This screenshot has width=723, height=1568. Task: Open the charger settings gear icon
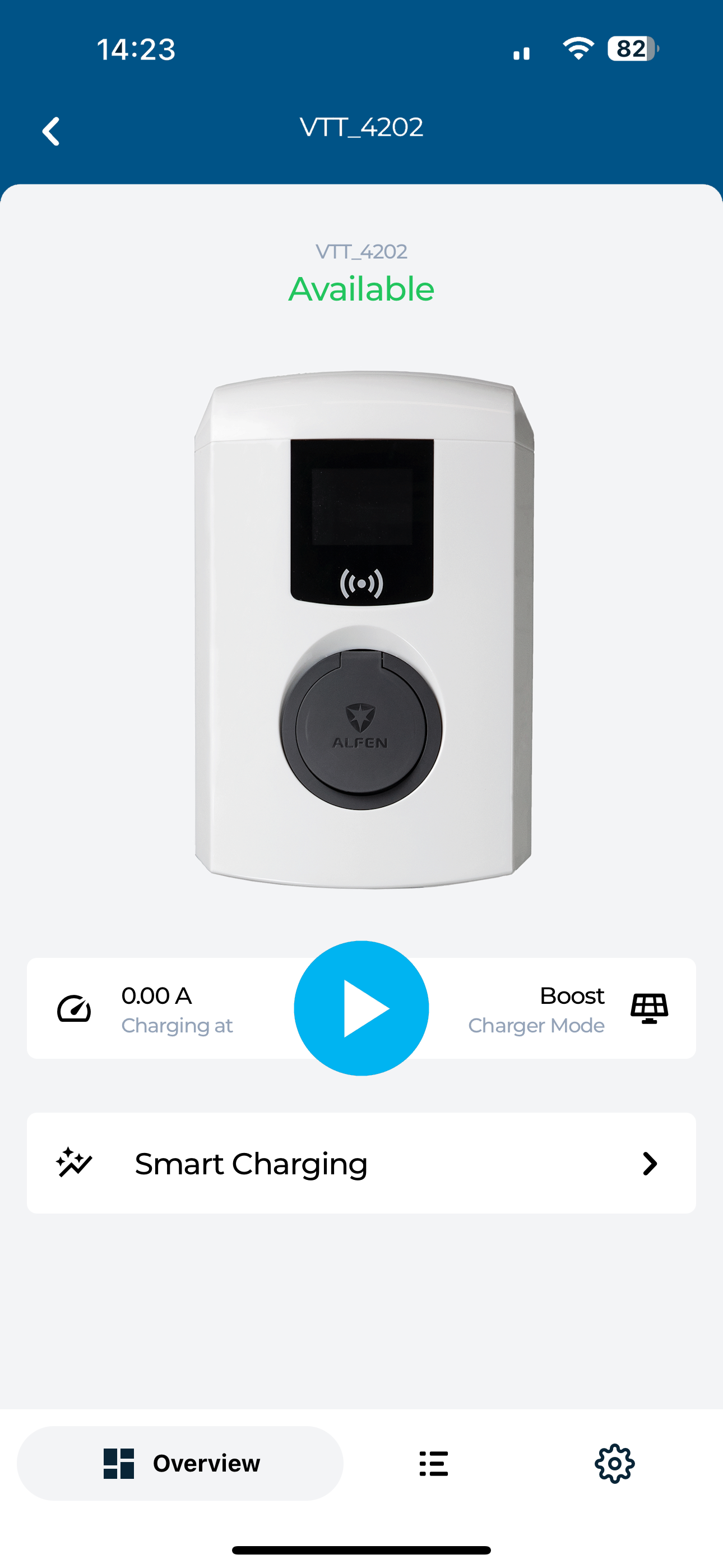615,1463
